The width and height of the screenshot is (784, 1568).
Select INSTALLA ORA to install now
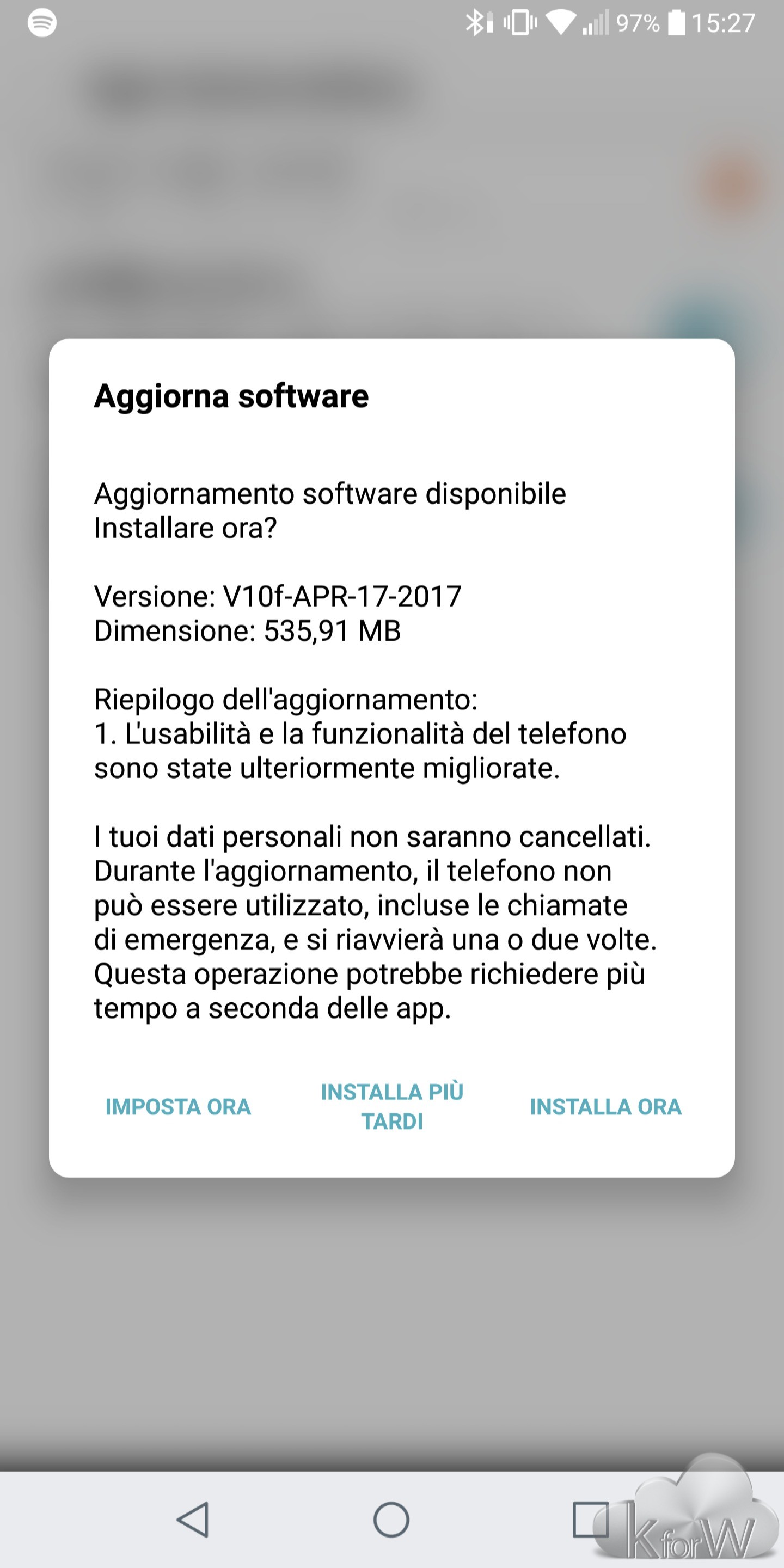tap(605, 1107)
